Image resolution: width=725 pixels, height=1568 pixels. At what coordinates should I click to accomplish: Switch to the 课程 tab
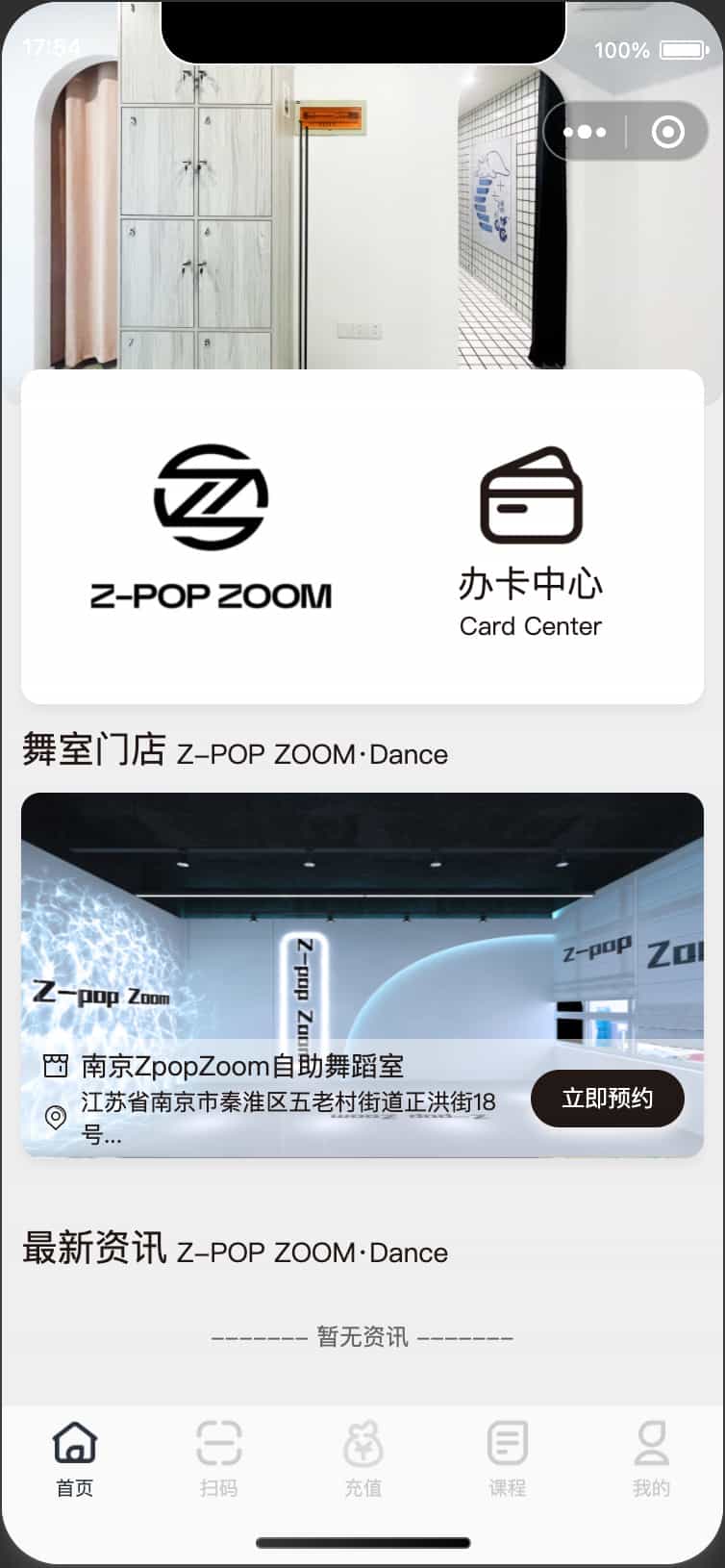507,1458
